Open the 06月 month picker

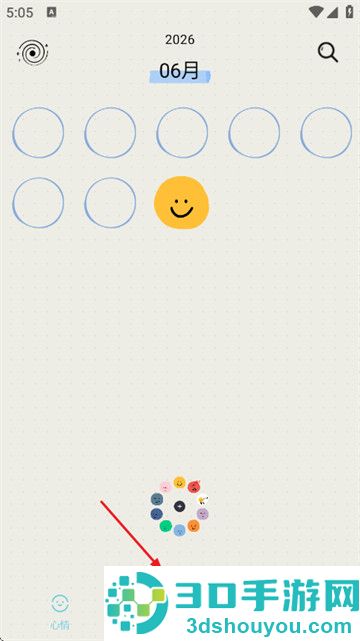point(179,71)
